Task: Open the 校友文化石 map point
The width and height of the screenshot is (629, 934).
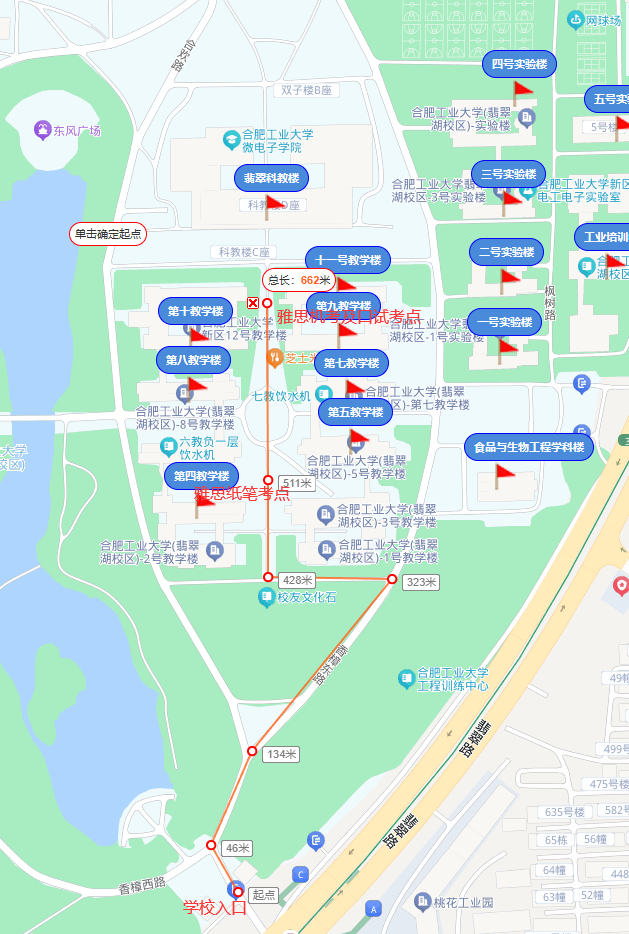Action: click(266, 598)
